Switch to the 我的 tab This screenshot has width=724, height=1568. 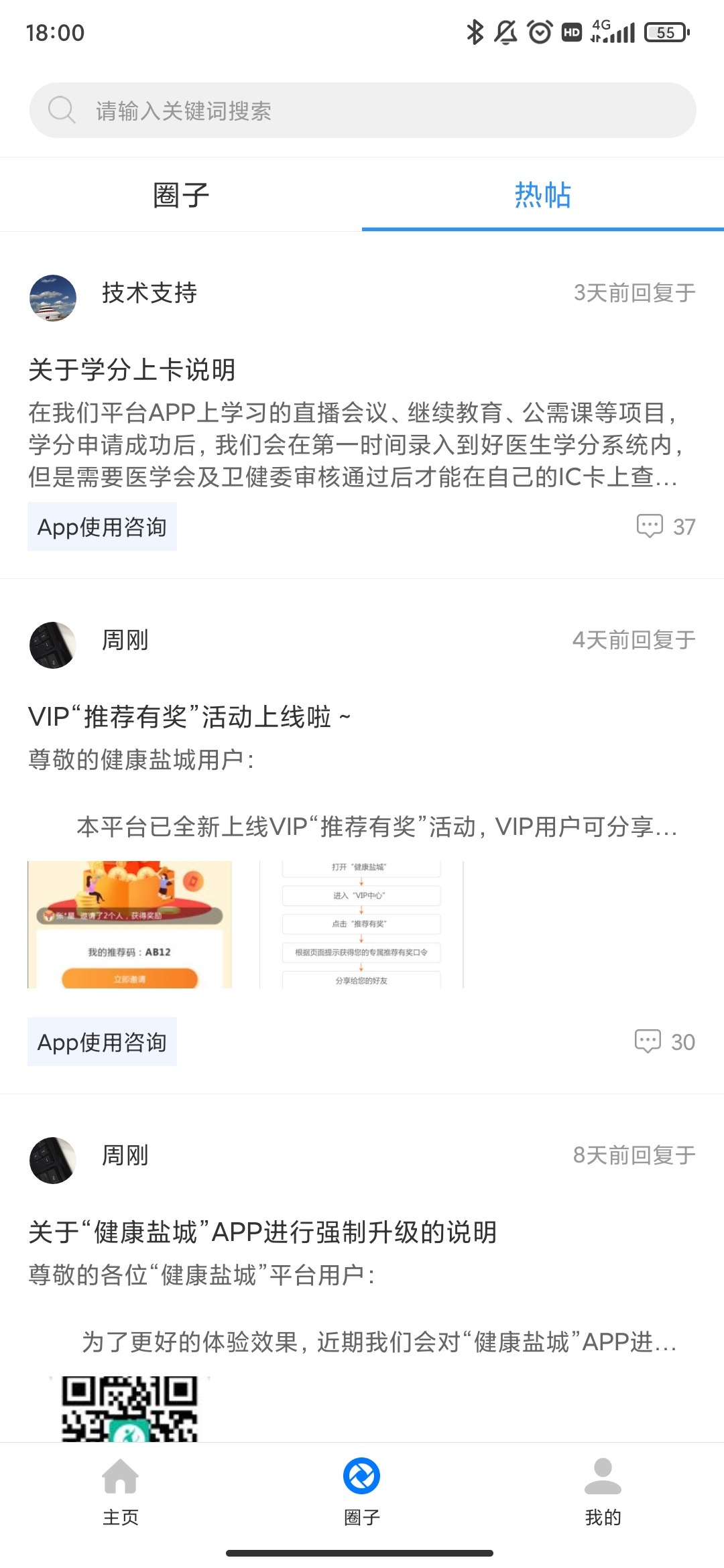(x=603, y=1489)
